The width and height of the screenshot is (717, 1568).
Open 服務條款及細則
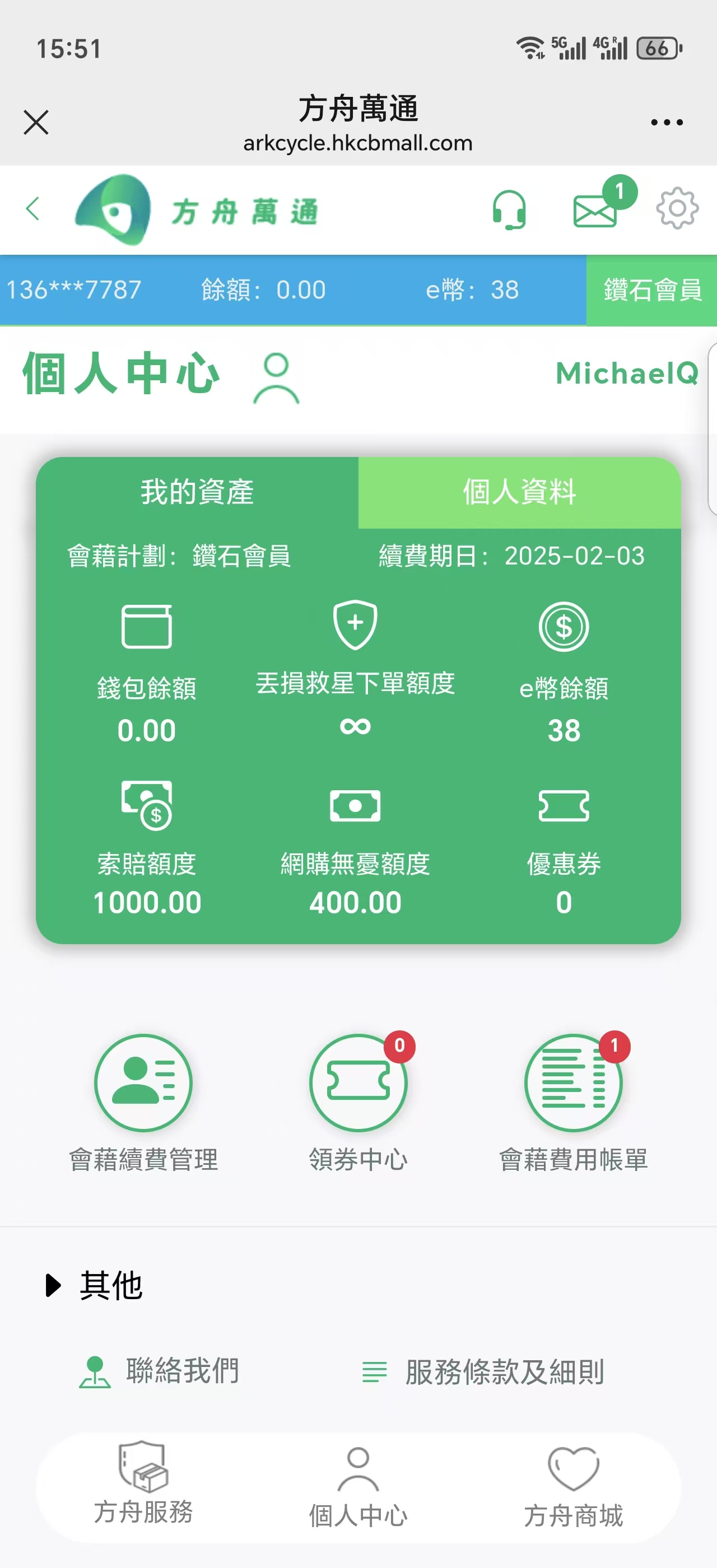[x=483, y=1372]
